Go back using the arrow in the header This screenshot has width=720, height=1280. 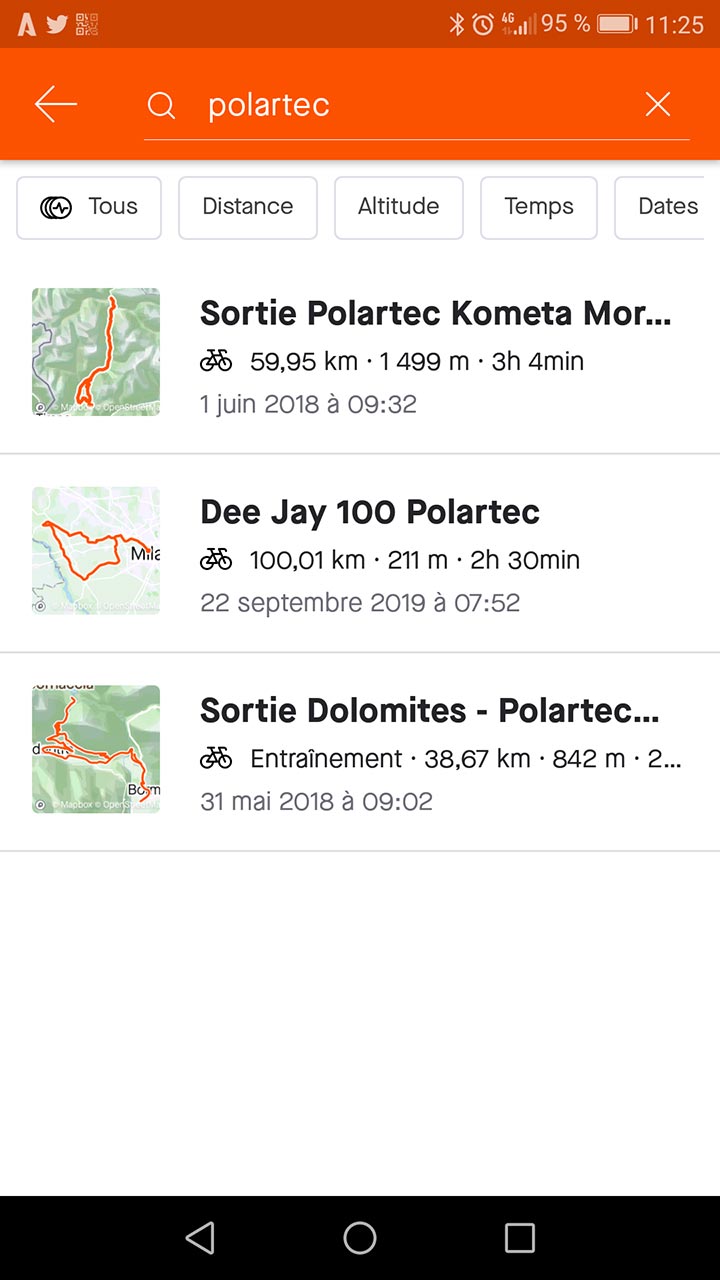pyautogui.click(x=56, y=104)
